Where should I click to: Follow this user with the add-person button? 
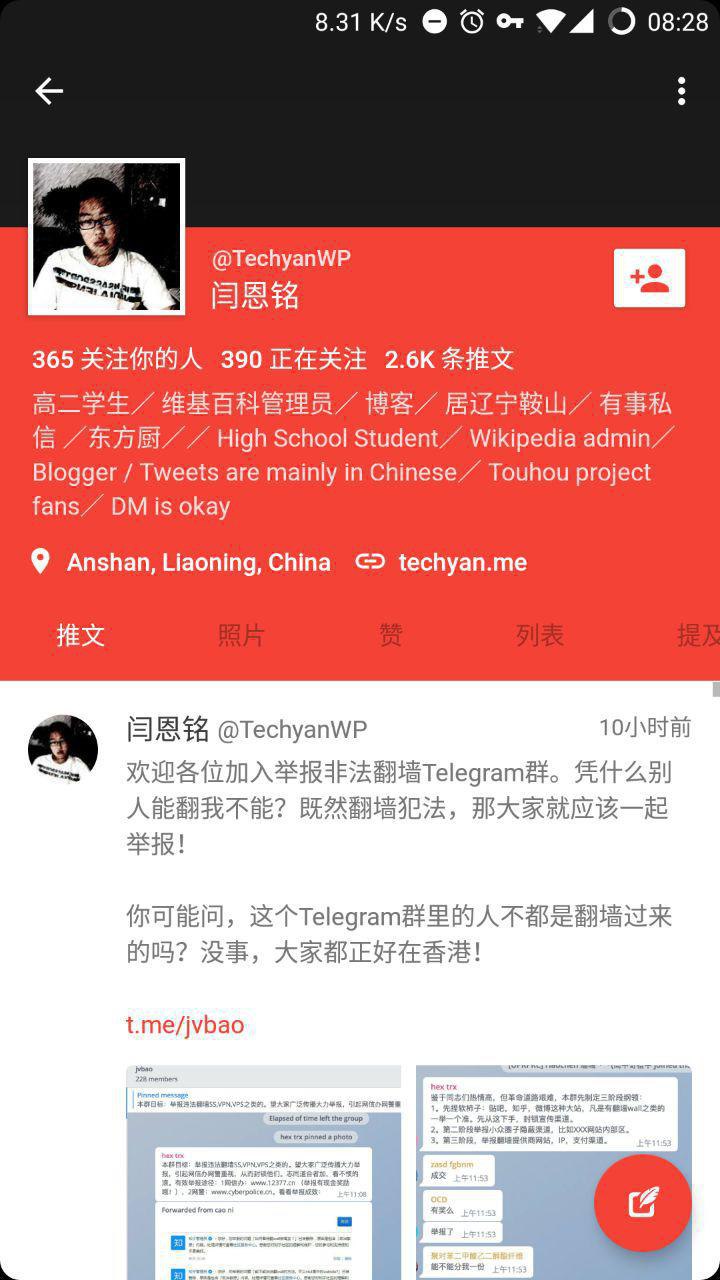coord(649,278)
